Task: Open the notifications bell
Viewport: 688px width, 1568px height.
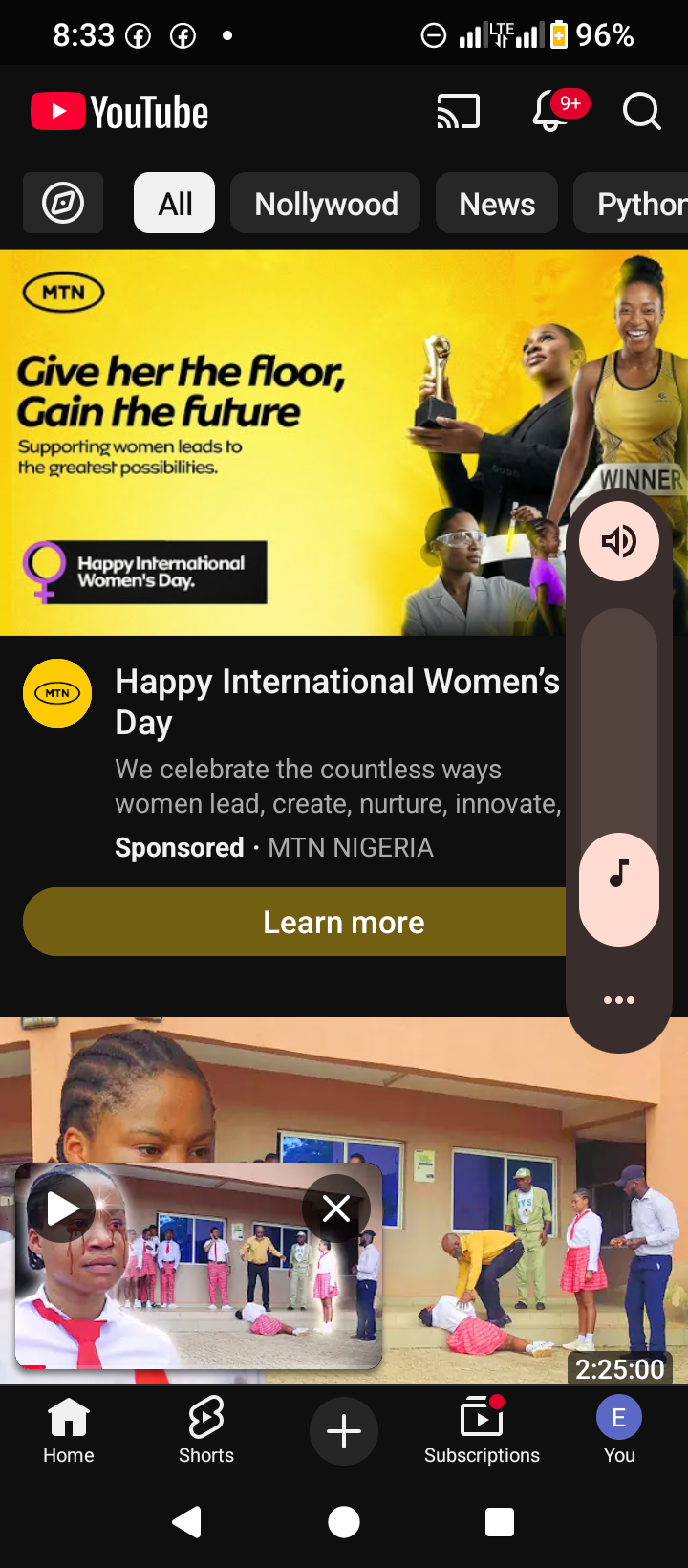Action: 552,112
